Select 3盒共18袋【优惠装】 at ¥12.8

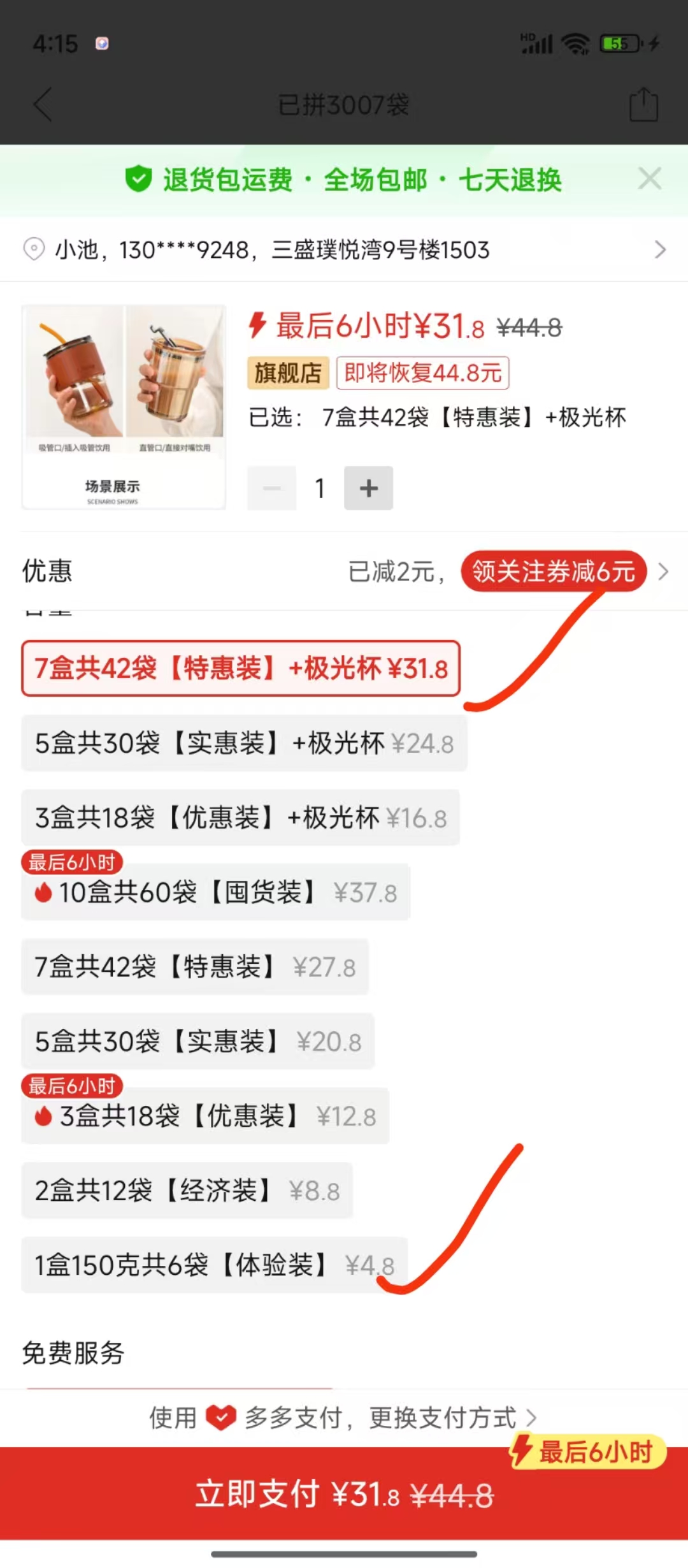coord(205,1116)
